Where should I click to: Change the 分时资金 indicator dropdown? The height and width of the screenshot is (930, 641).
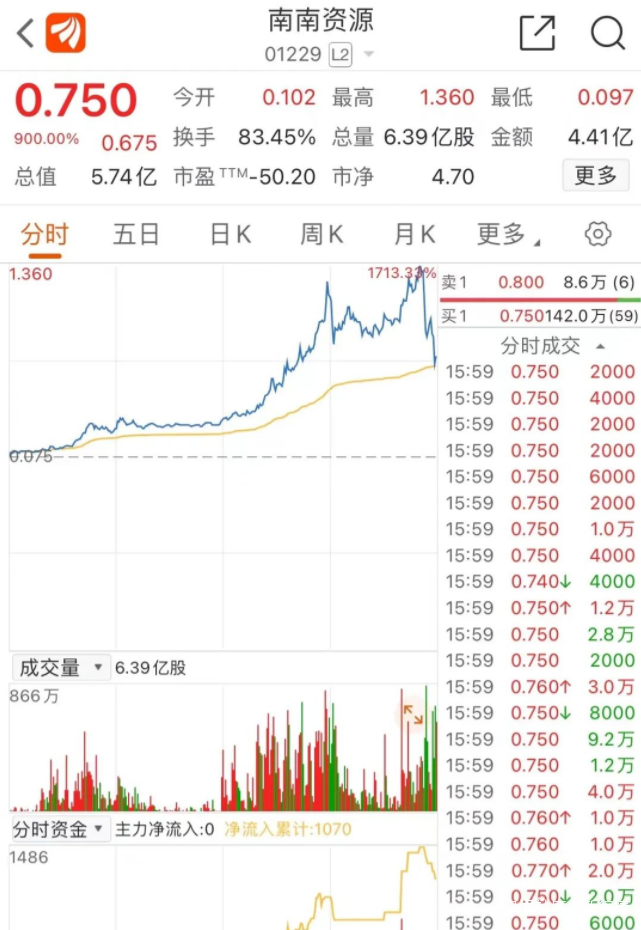[x=60, y=829]
